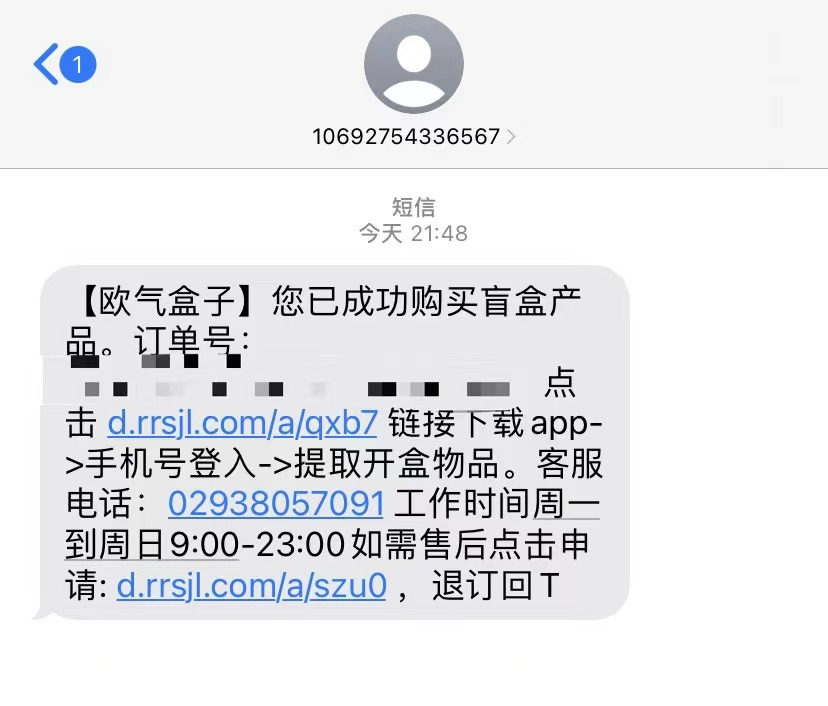Call customer service number 02938057091
828x706 pixels.
[x=275, y=501]
